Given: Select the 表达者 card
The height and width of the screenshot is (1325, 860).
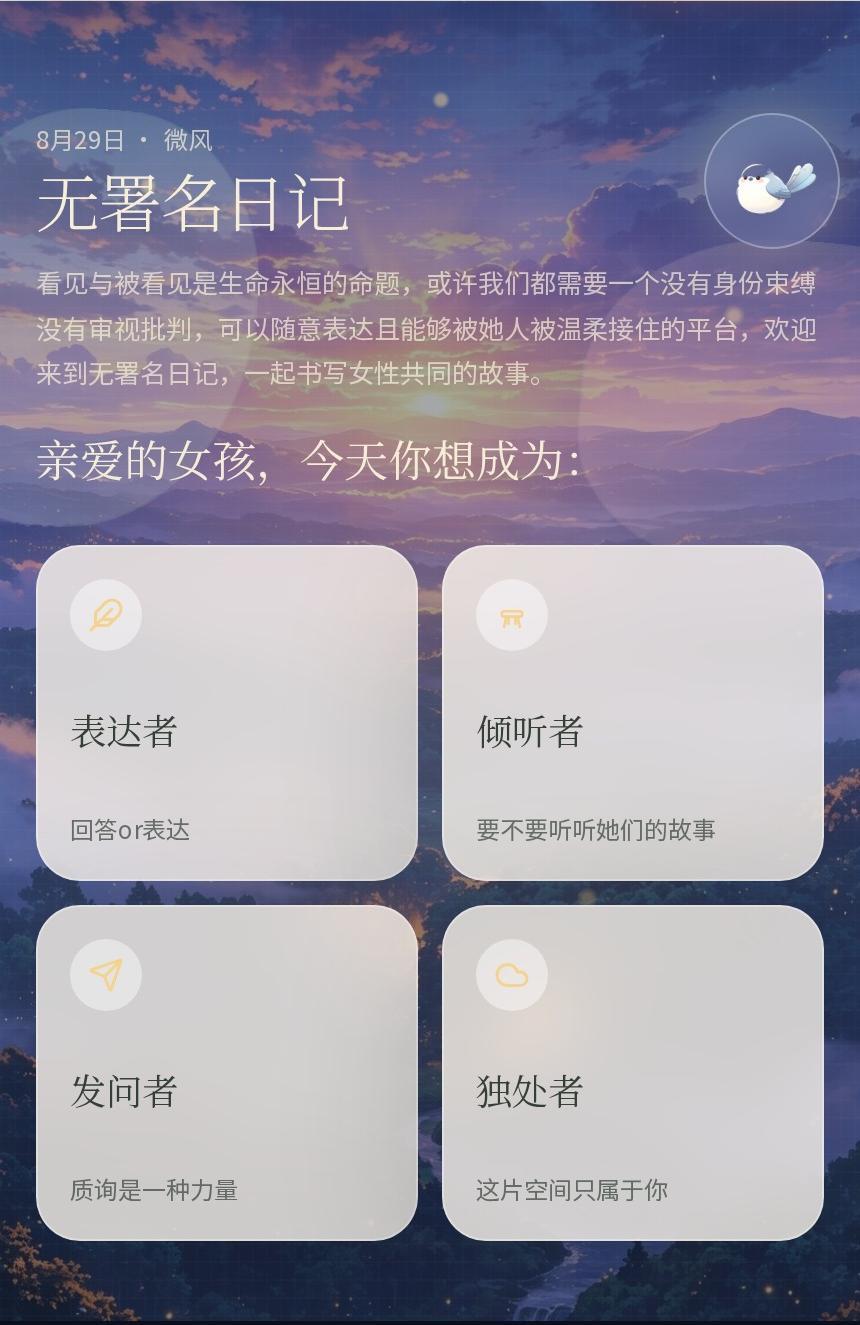Looking at the screenshot, I should click(x=227, y=713).
